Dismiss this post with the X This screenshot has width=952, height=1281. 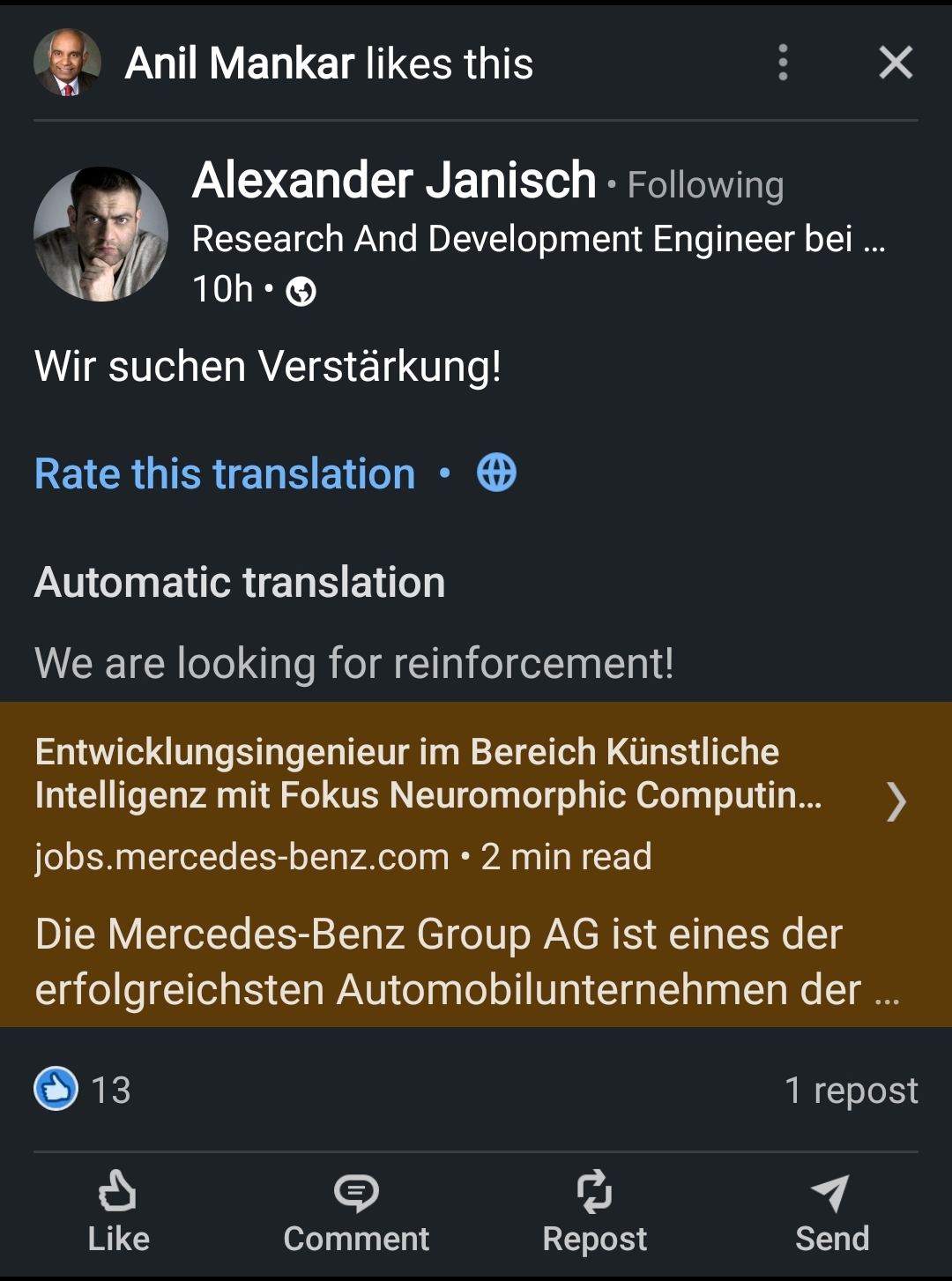(x=896, y=63)
